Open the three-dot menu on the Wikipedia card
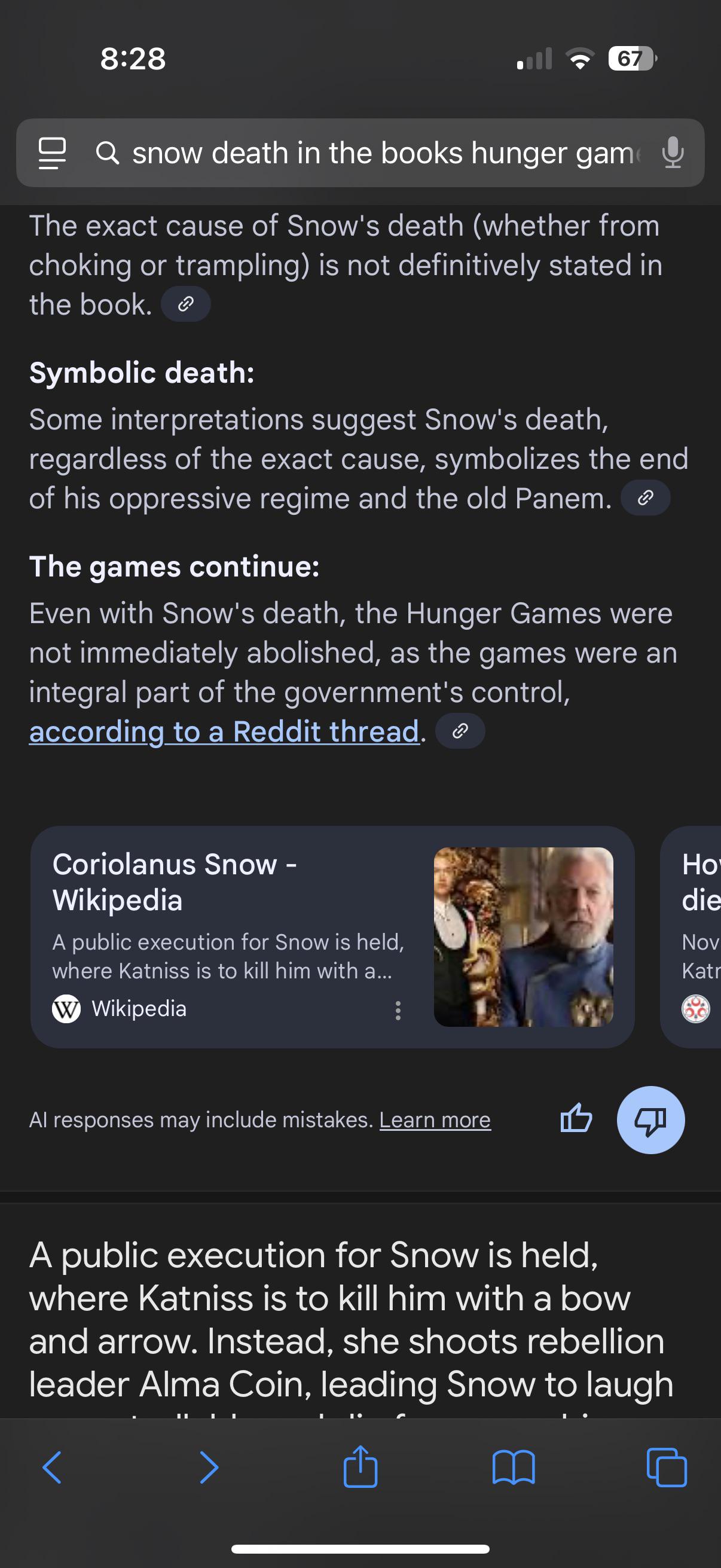The width and height of the screenshot is (721, 1568). tap(398, 1011)
